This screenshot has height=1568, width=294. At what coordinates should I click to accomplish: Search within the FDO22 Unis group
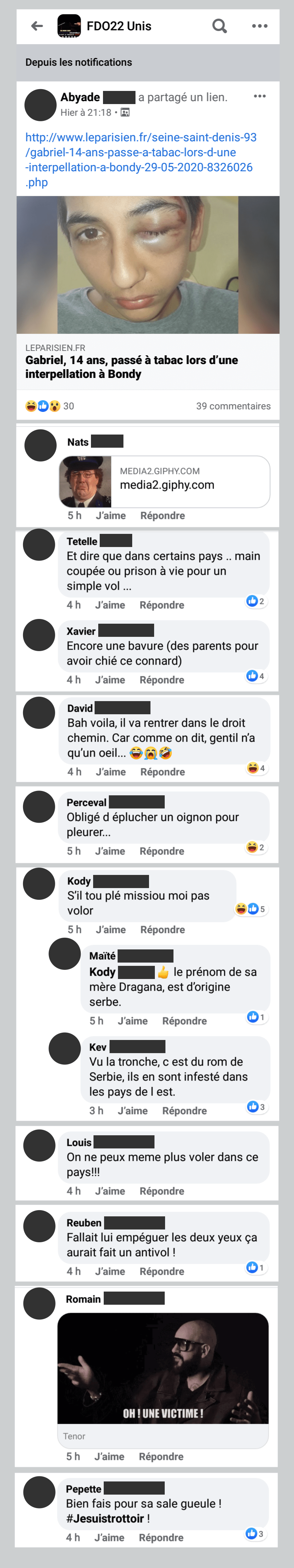tap(219, 26)
